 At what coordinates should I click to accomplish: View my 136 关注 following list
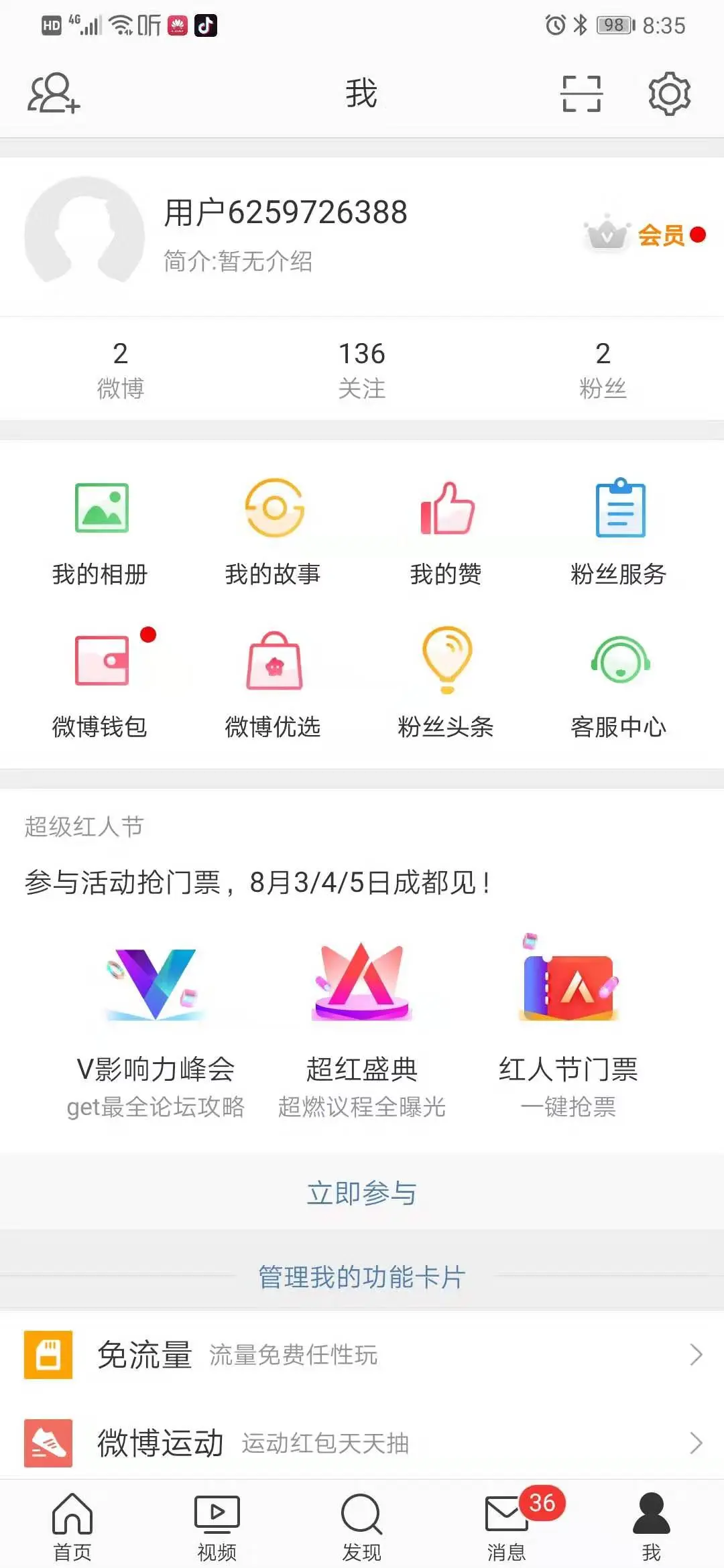click(362, 369)
